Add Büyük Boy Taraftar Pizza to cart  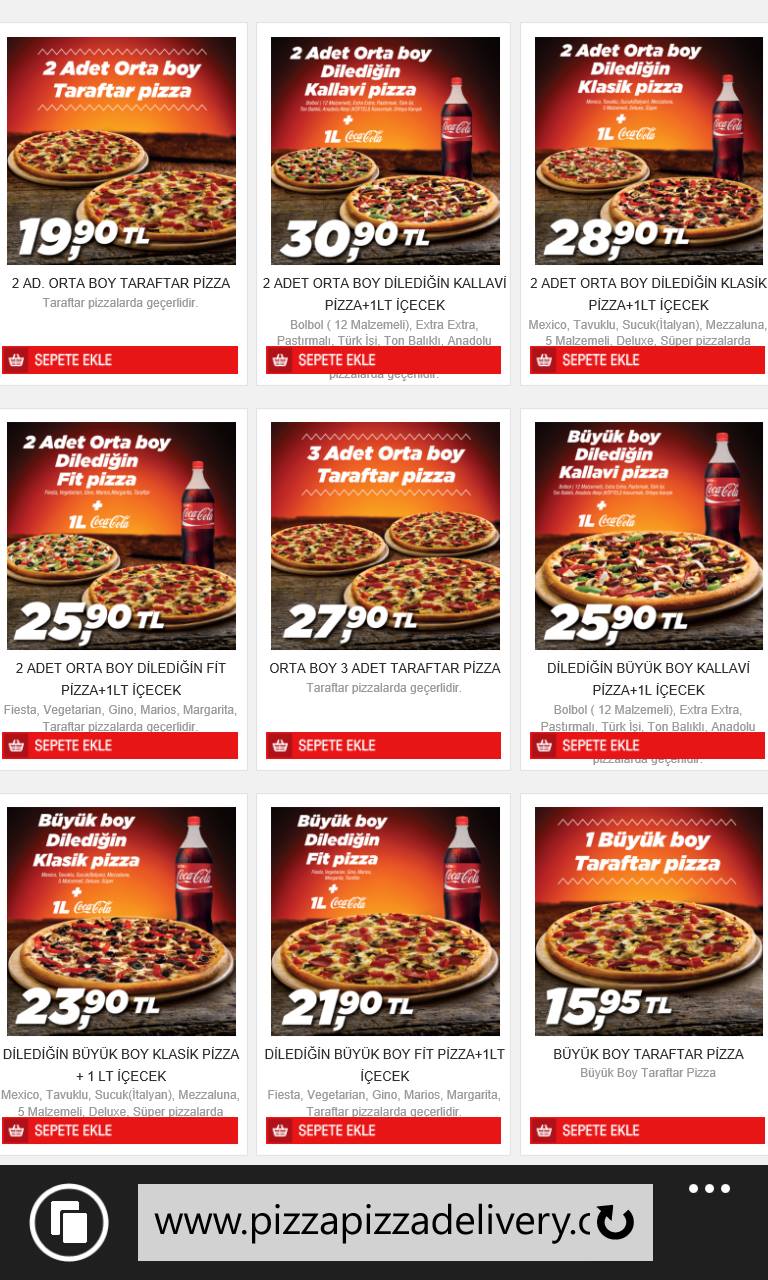(x=647, y=1130)
